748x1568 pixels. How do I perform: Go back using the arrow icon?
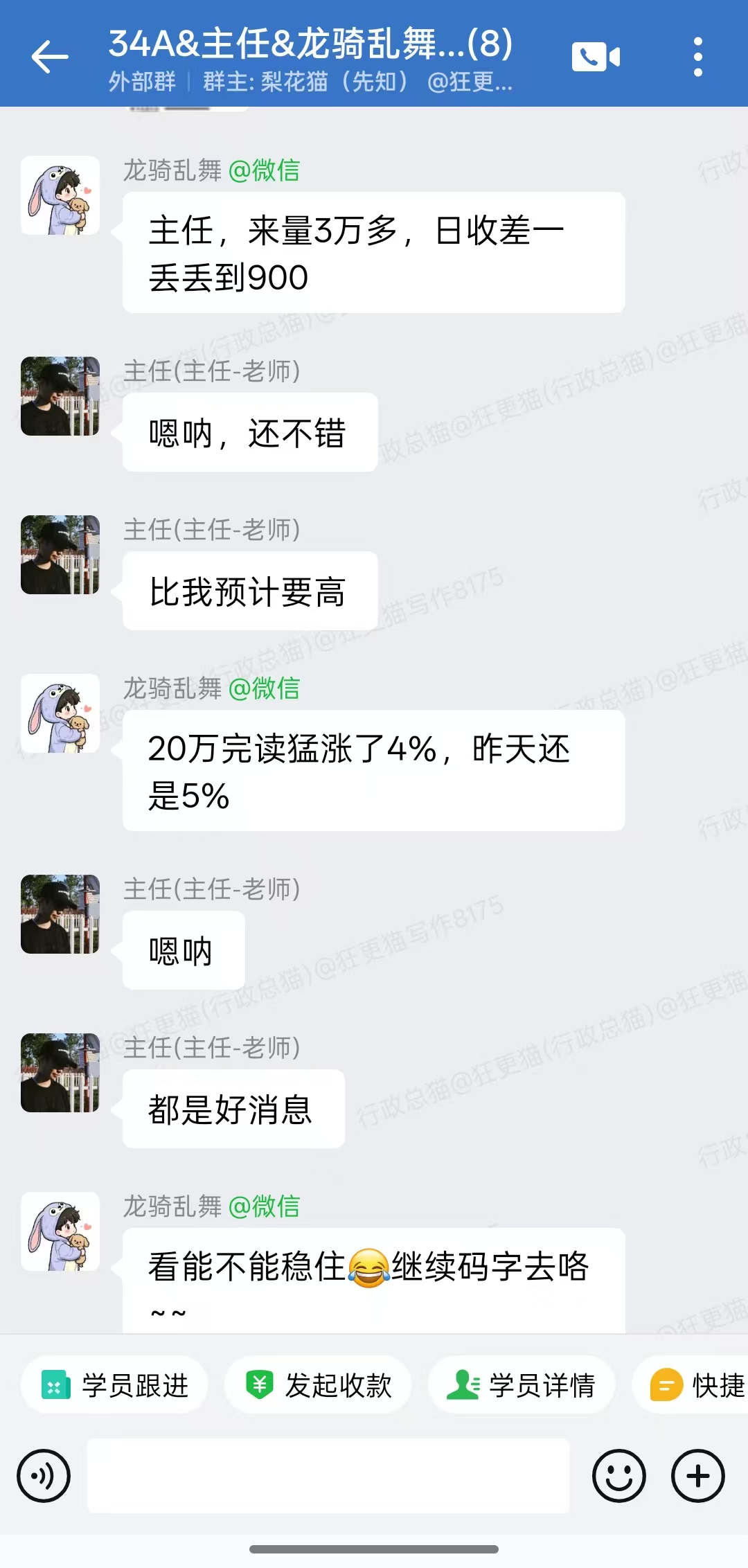(50, 57)
